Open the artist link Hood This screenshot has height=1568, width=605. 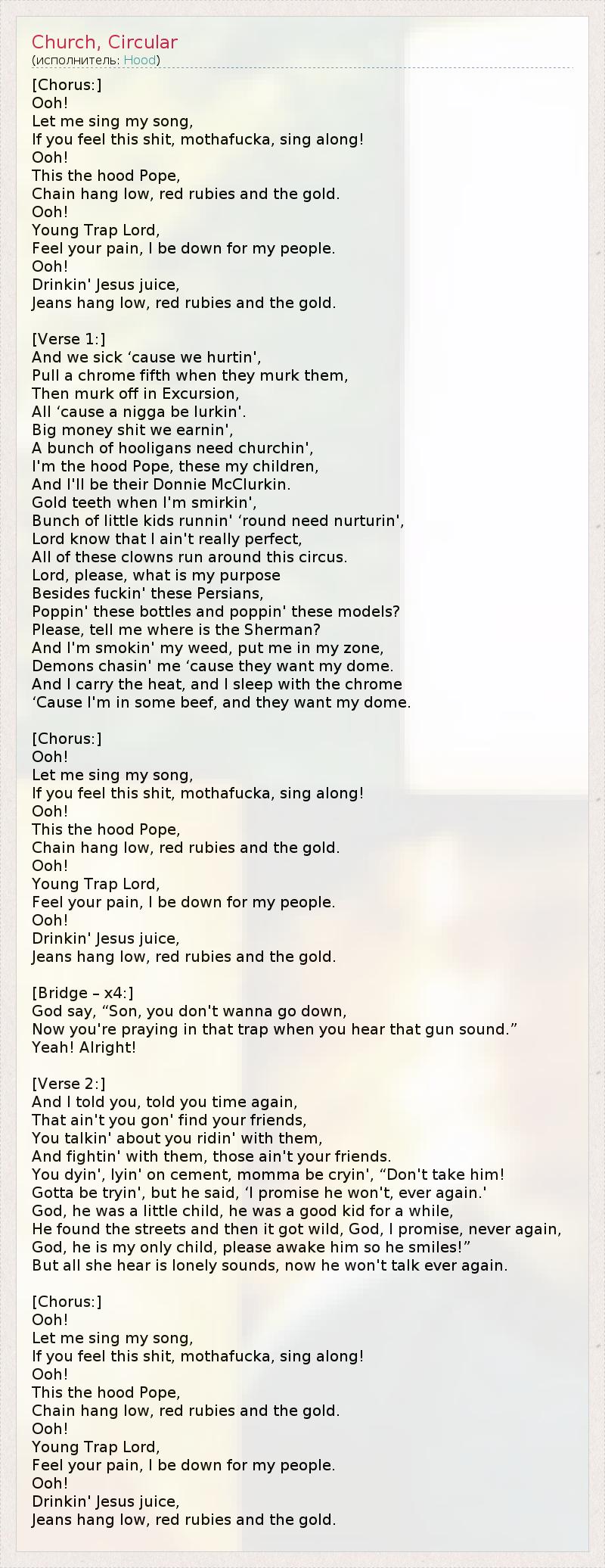[x=140, y=61]
